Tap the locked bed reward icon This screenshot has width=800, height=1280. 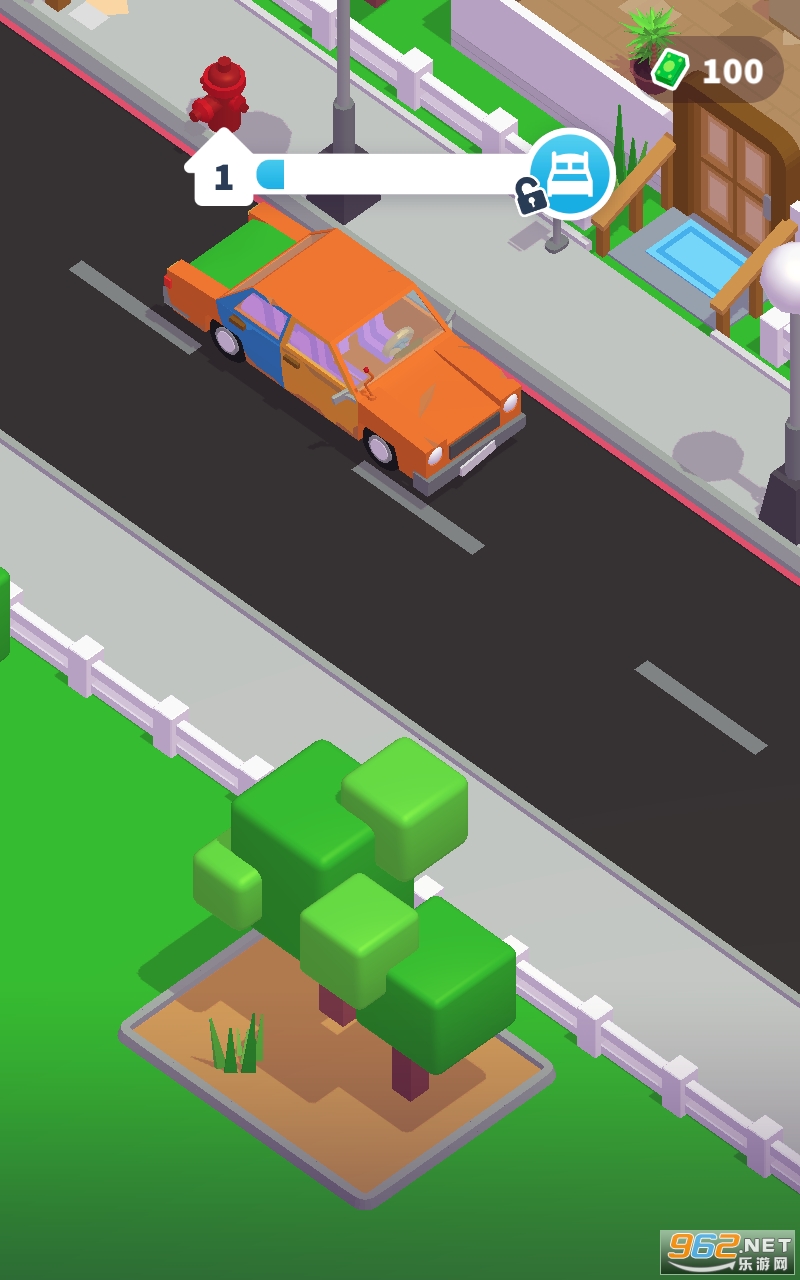pos(570,174)
